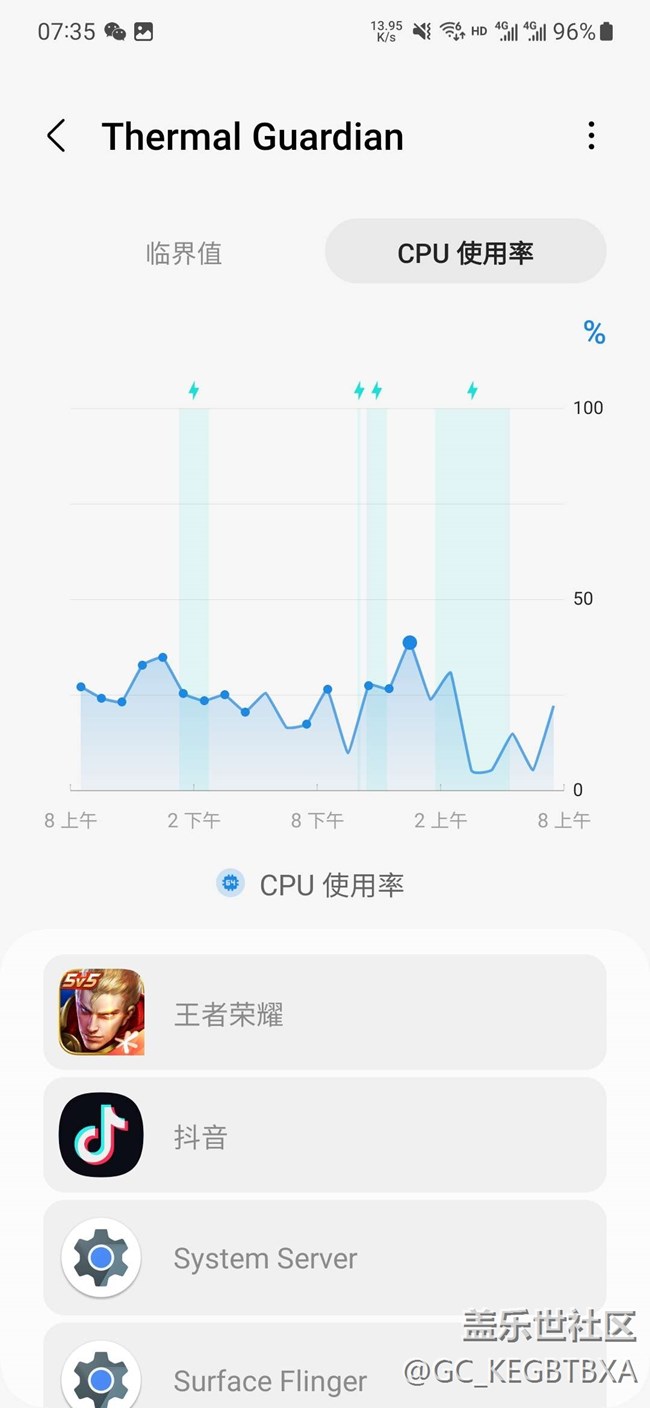Switch to the 临界值 tab
This screenshot has height=1408, width=650.
184,253
